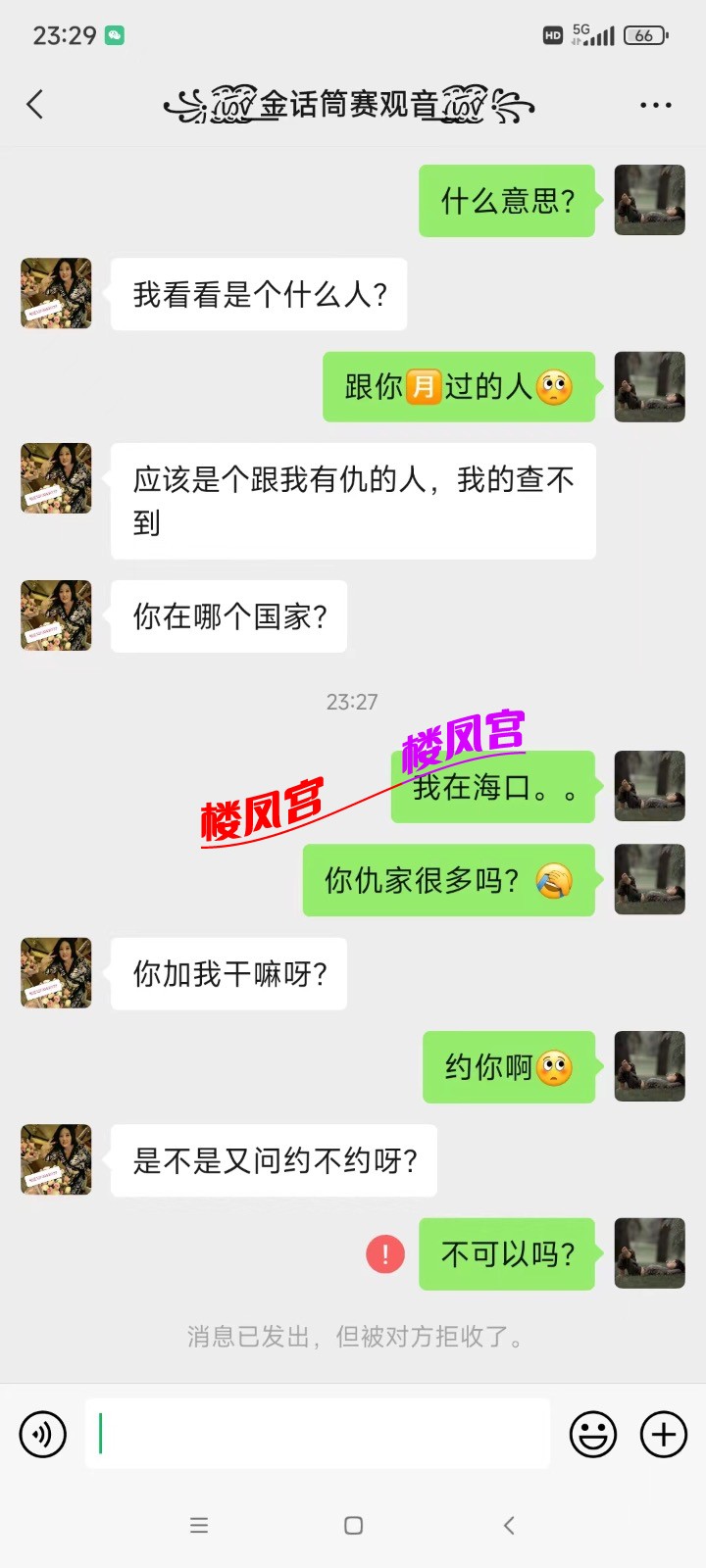Open the three-dot chat info menu

pyautogui.click(x=655, y=105)
